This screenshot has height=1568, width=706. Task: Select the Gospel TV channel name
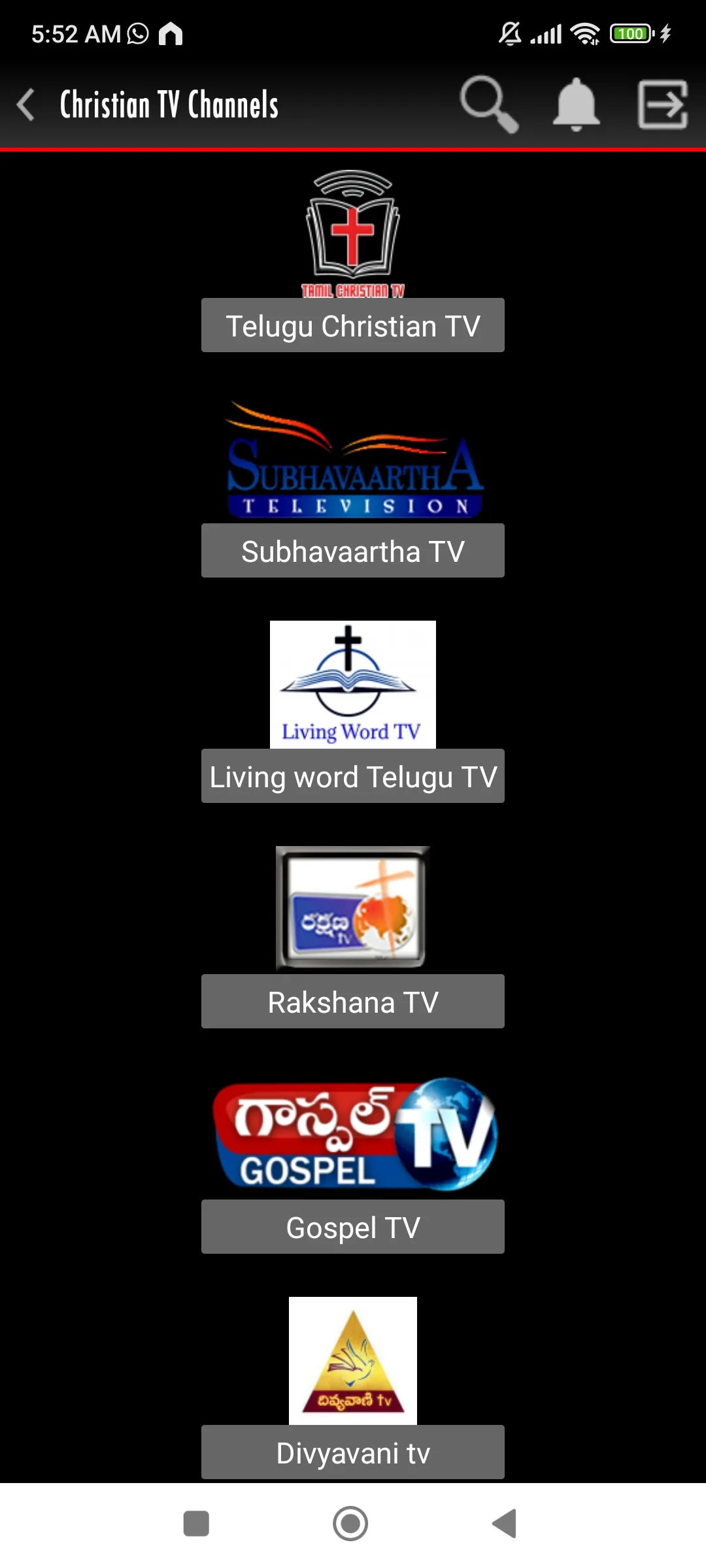[352, 1227]
